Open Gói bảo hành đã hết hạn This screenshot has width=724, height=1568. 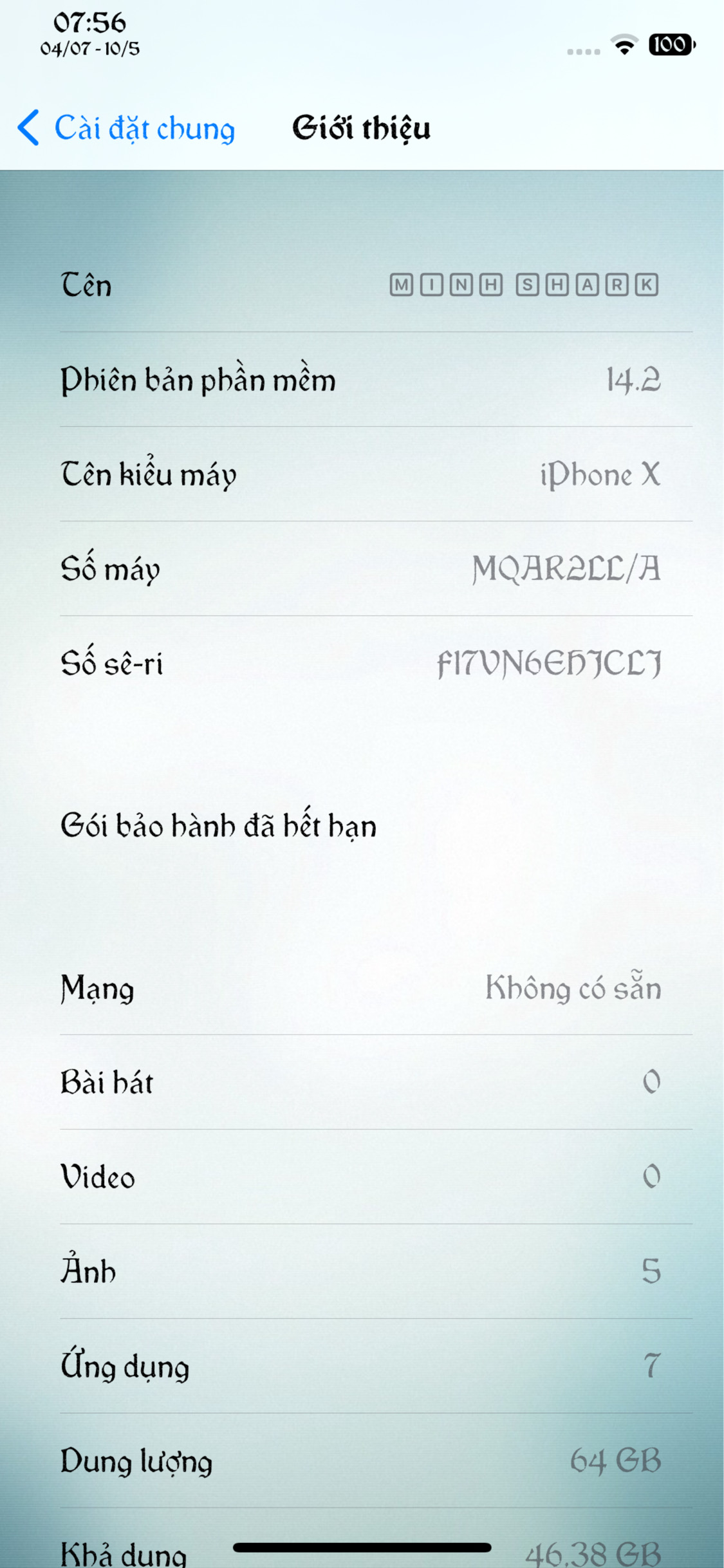tap(362, 826)
